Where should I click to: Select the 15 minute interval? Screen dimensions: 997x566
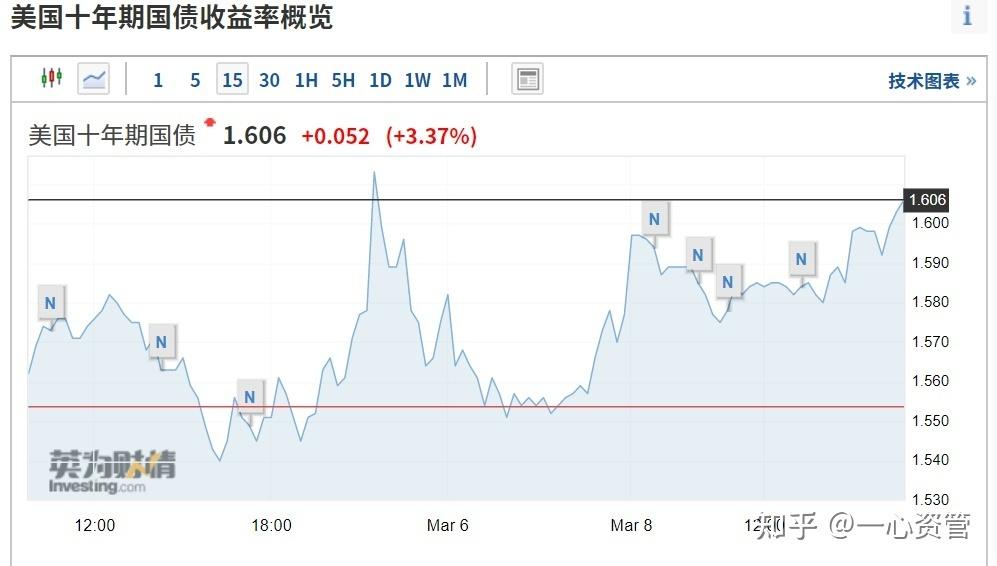point(232,80)
